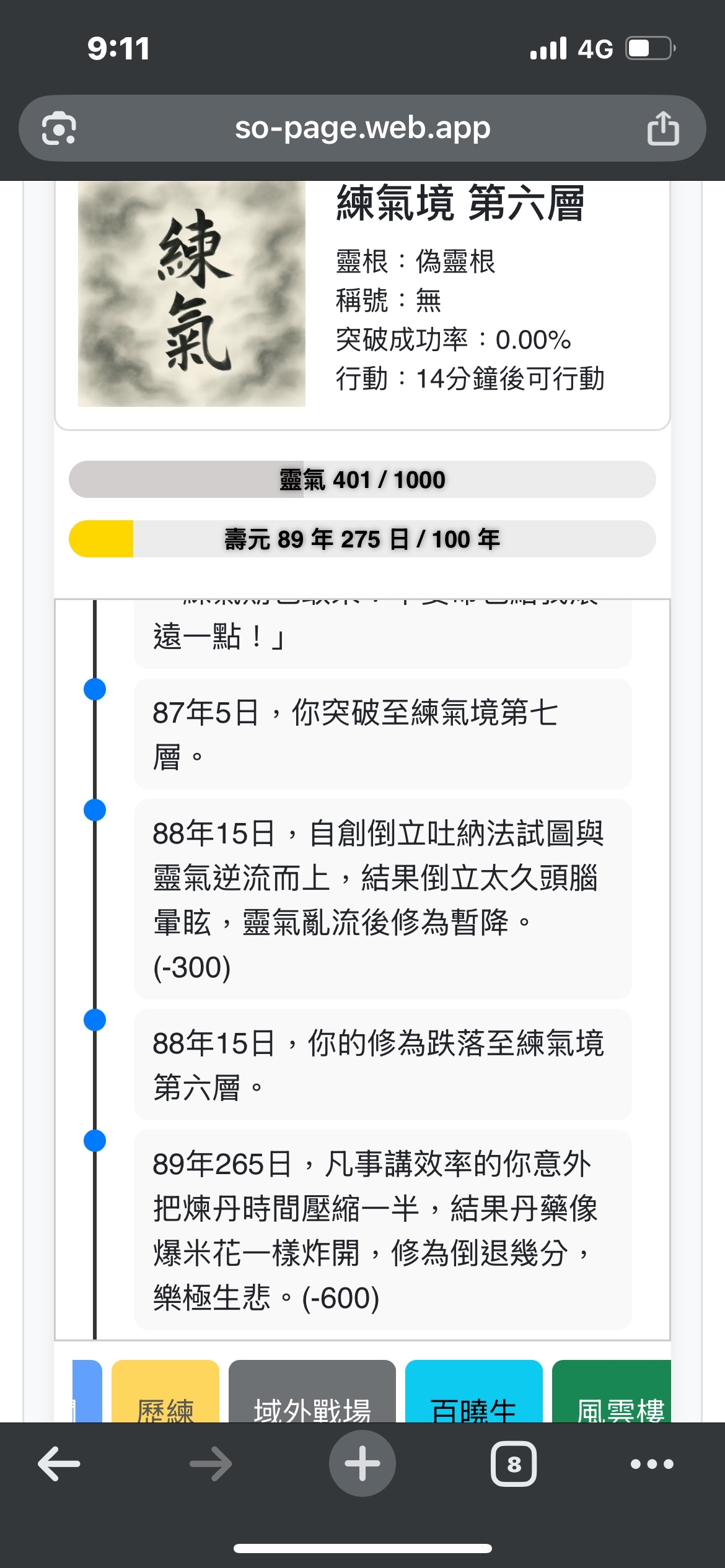This screenshot has height=1568, width=725.
Task: Open the 歷練 action button
Action: tap(165, 1393)
